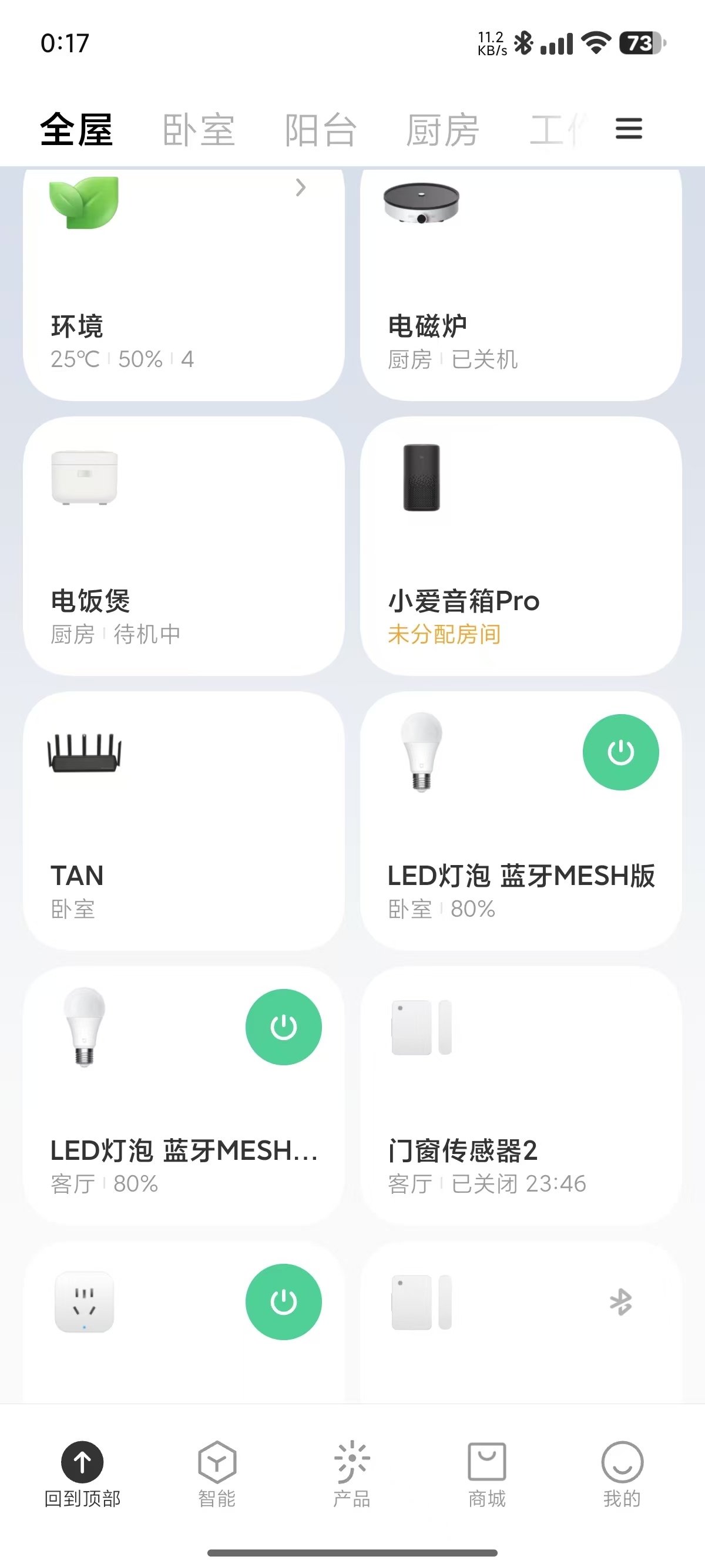Open the room list hamburger menu
705x1568 pixels.
[x=628, y=130]
